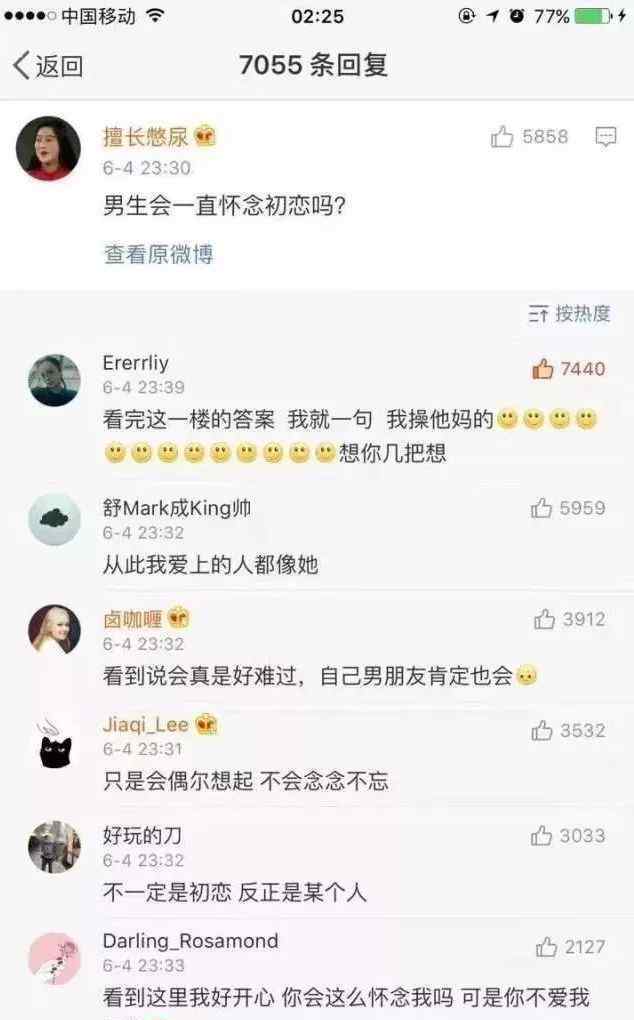Open comment icon on 擅长憋尿's post
The height and width of the screenshot is (1020, 634).
pos(605,137)
